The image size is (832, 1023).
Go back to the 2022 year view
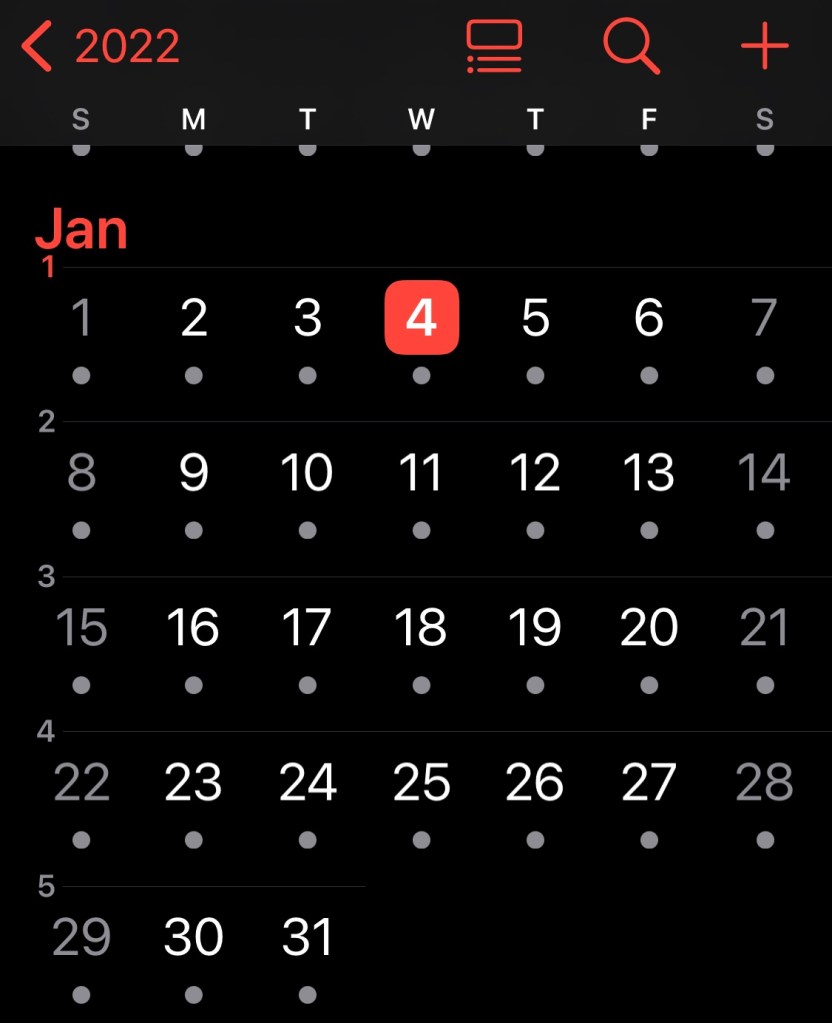[100, 47]
